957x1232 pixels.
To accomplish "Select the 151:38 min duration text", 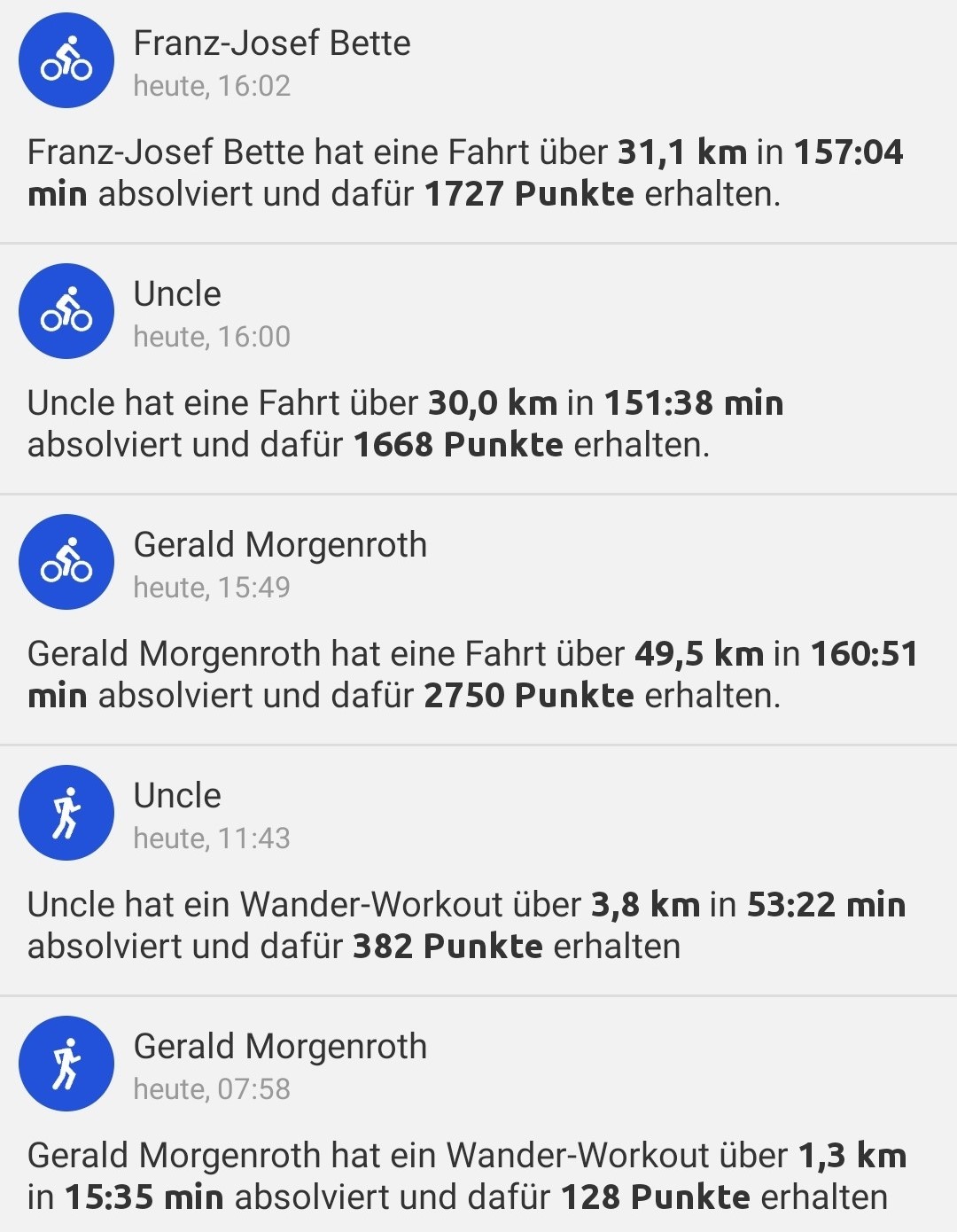I will click(694, 402).
